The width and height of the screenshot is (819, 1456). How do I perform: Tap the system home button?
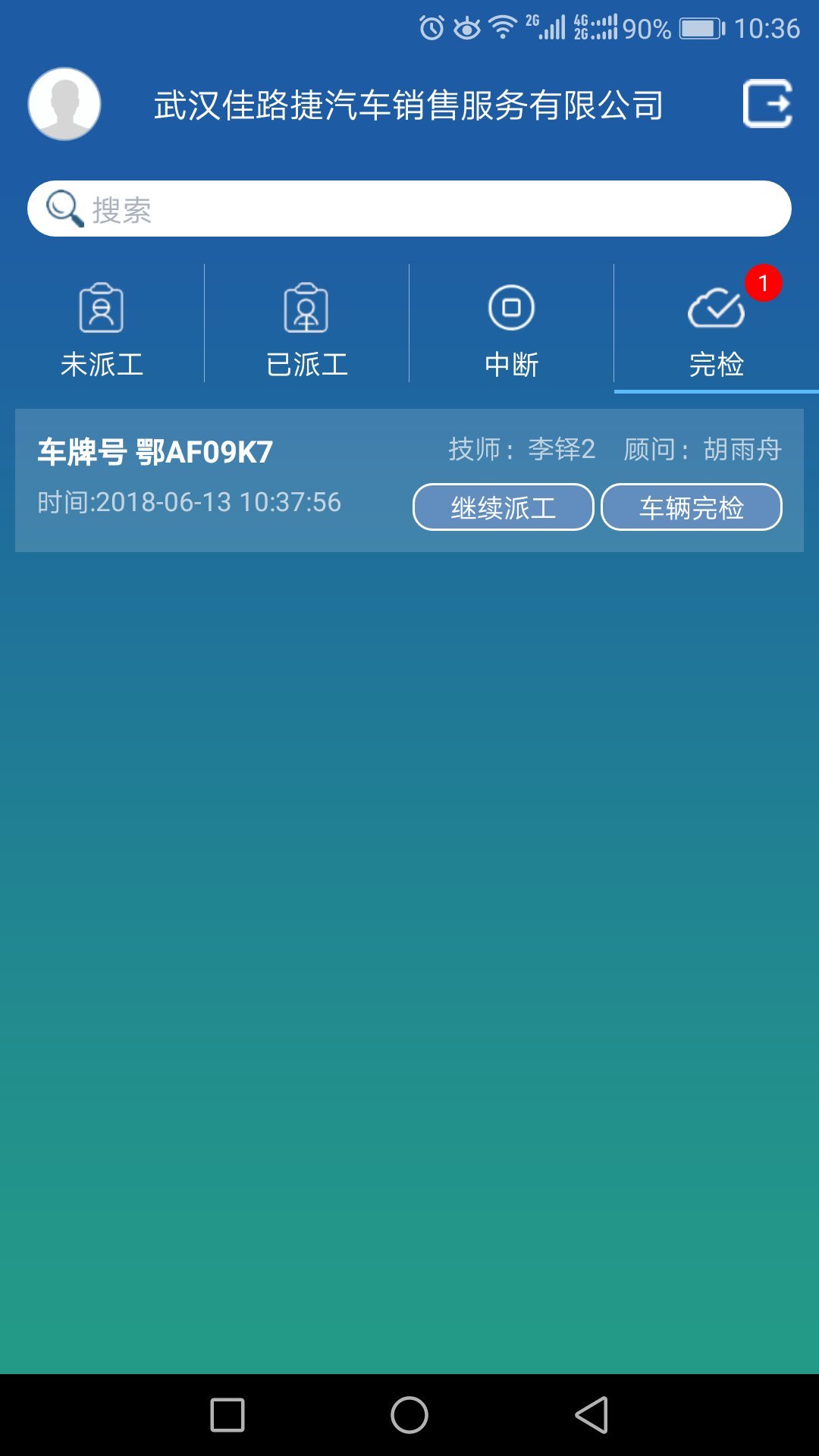tap(409, 1415)
